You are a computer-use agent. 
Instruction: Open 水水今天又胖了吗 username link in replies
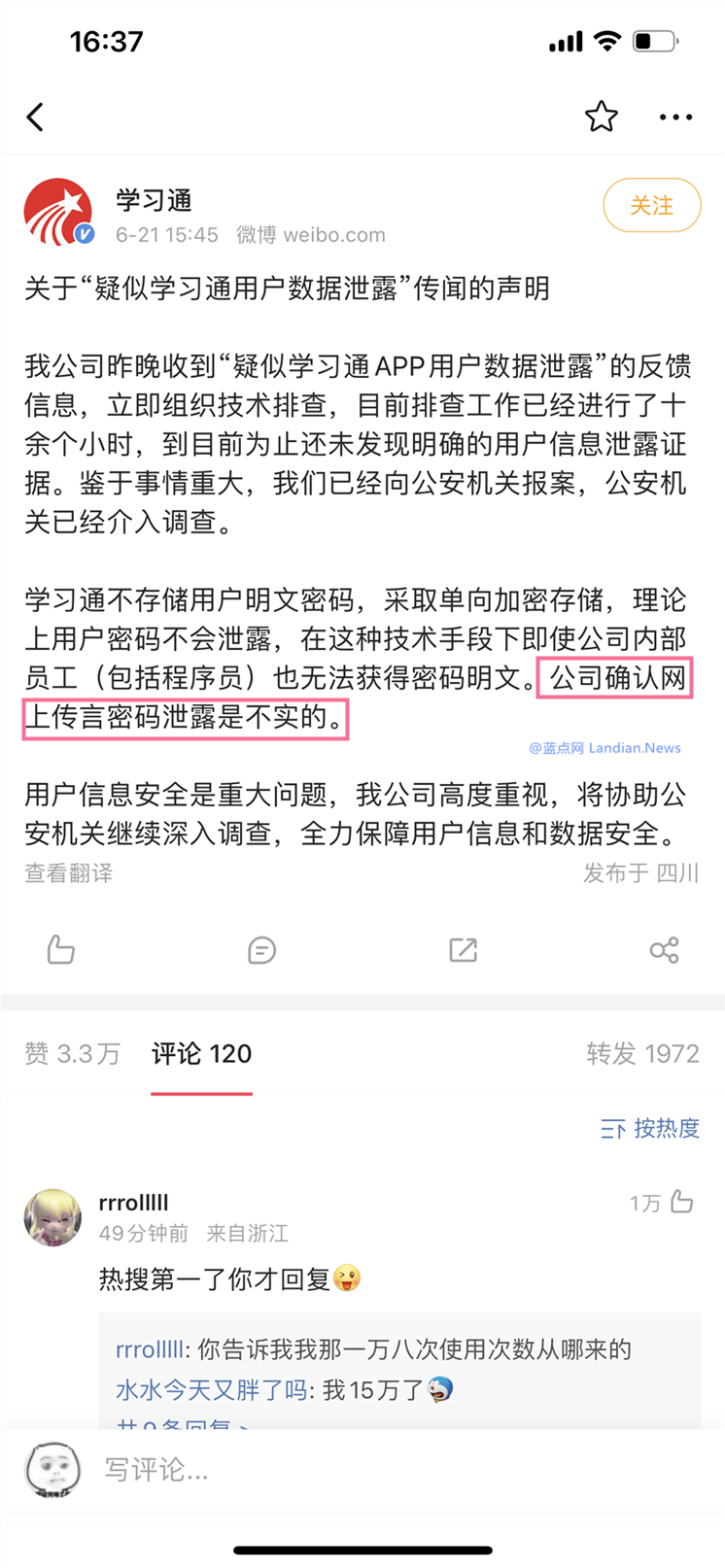click(211, 1390)
